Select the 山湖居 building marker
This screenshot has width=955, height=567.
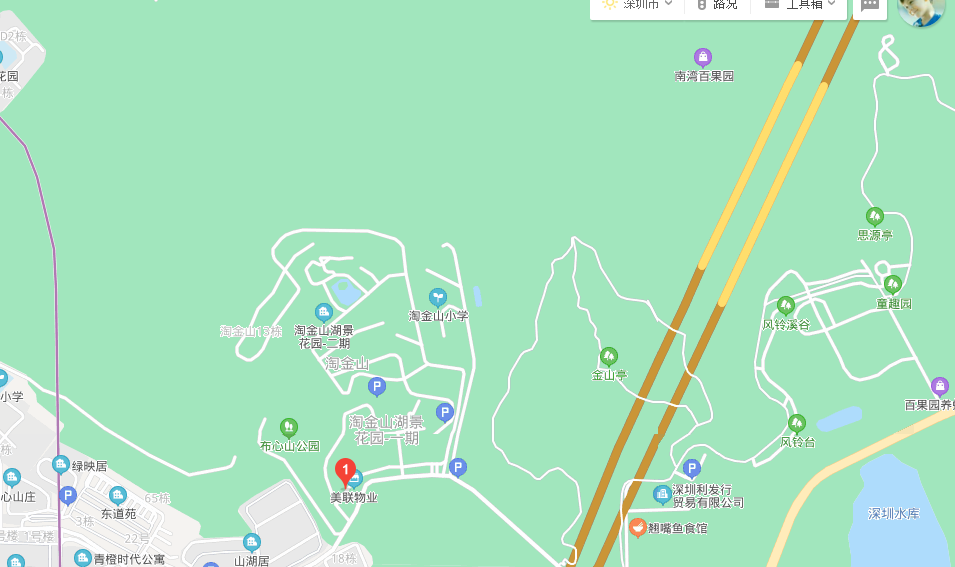252,543
